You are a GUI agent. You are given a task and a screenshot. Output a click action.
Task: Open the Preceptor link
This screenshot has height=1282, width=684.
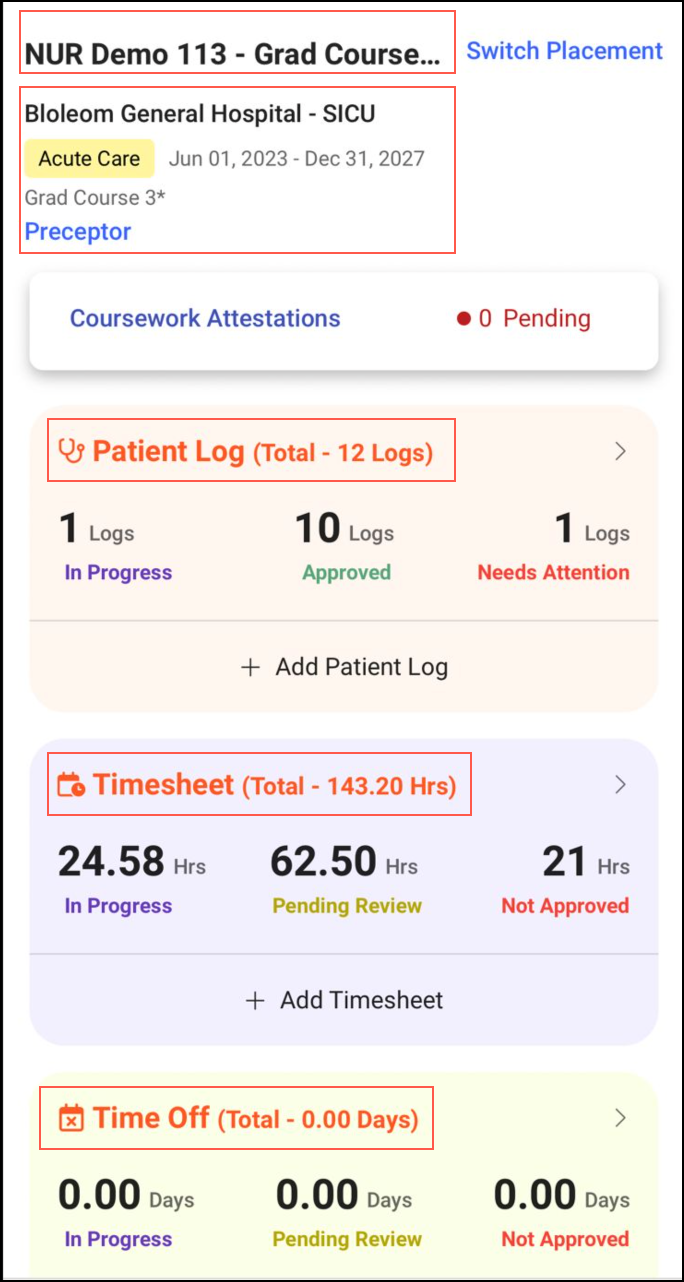(78, 232)
